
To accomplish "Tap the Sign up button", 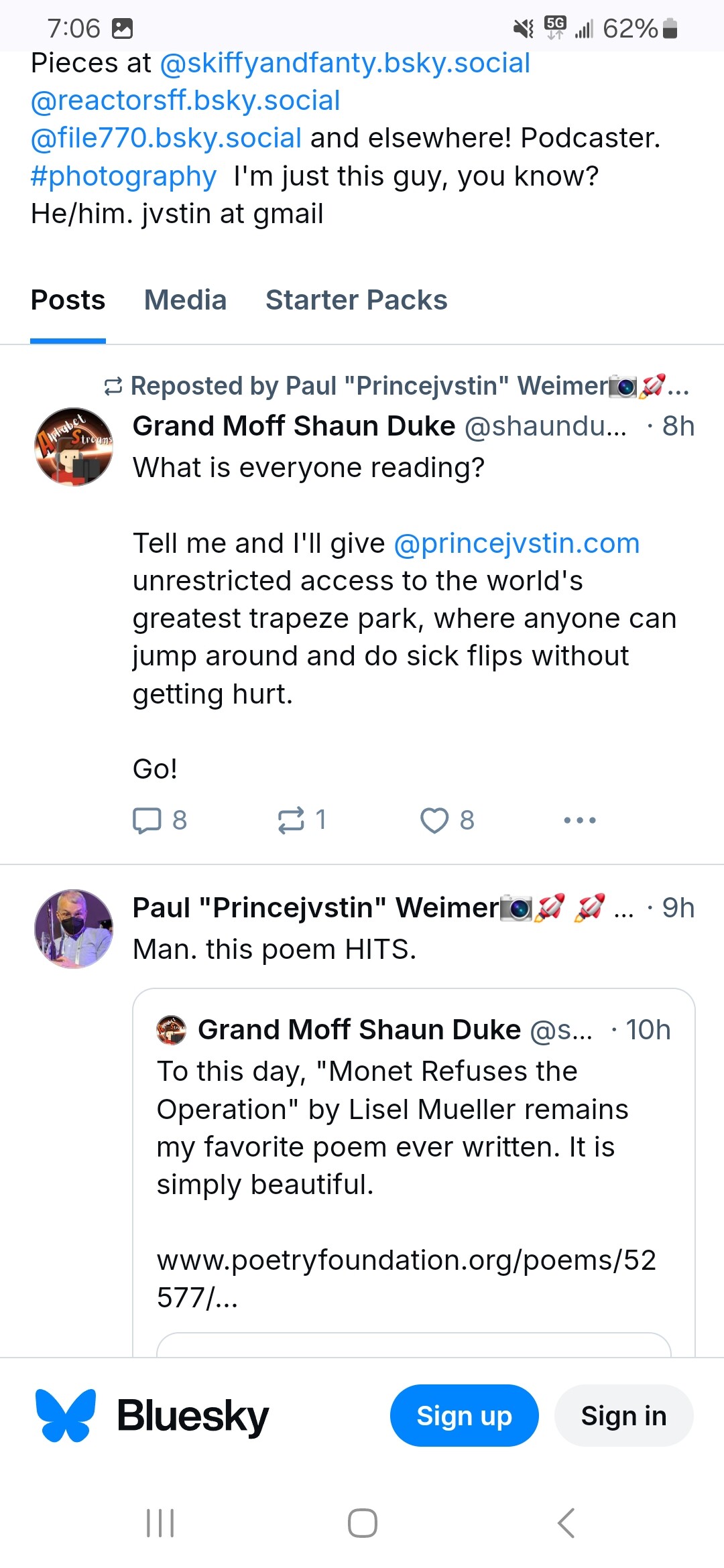I will pyautogui.click(x=465, y=1415).
